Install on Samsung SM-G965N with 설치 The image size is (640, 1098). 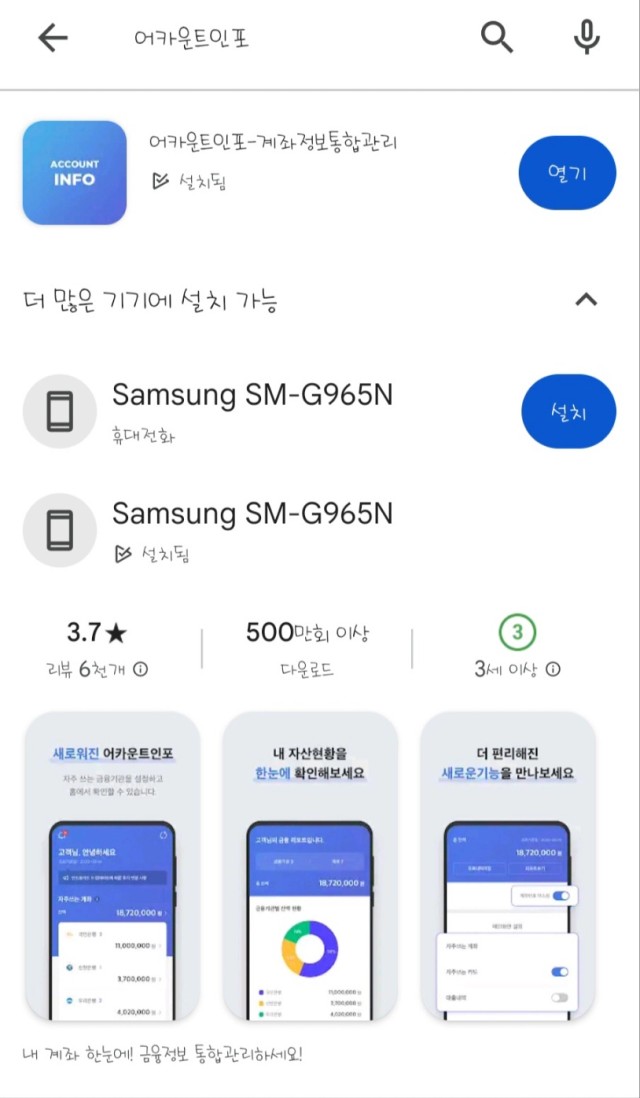click(x=568, y=411)
